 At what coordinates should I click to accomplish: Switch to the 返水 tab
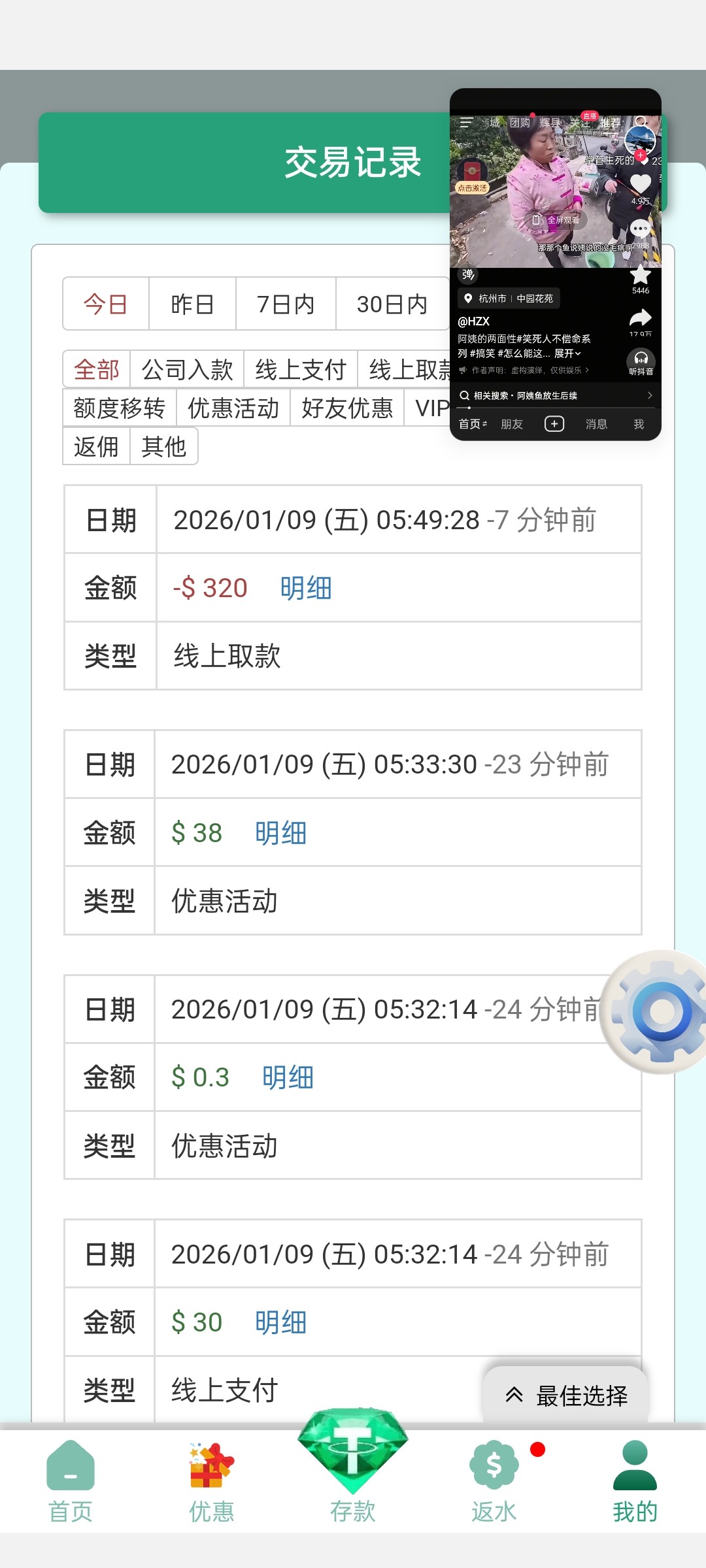tap(494, 1483)
